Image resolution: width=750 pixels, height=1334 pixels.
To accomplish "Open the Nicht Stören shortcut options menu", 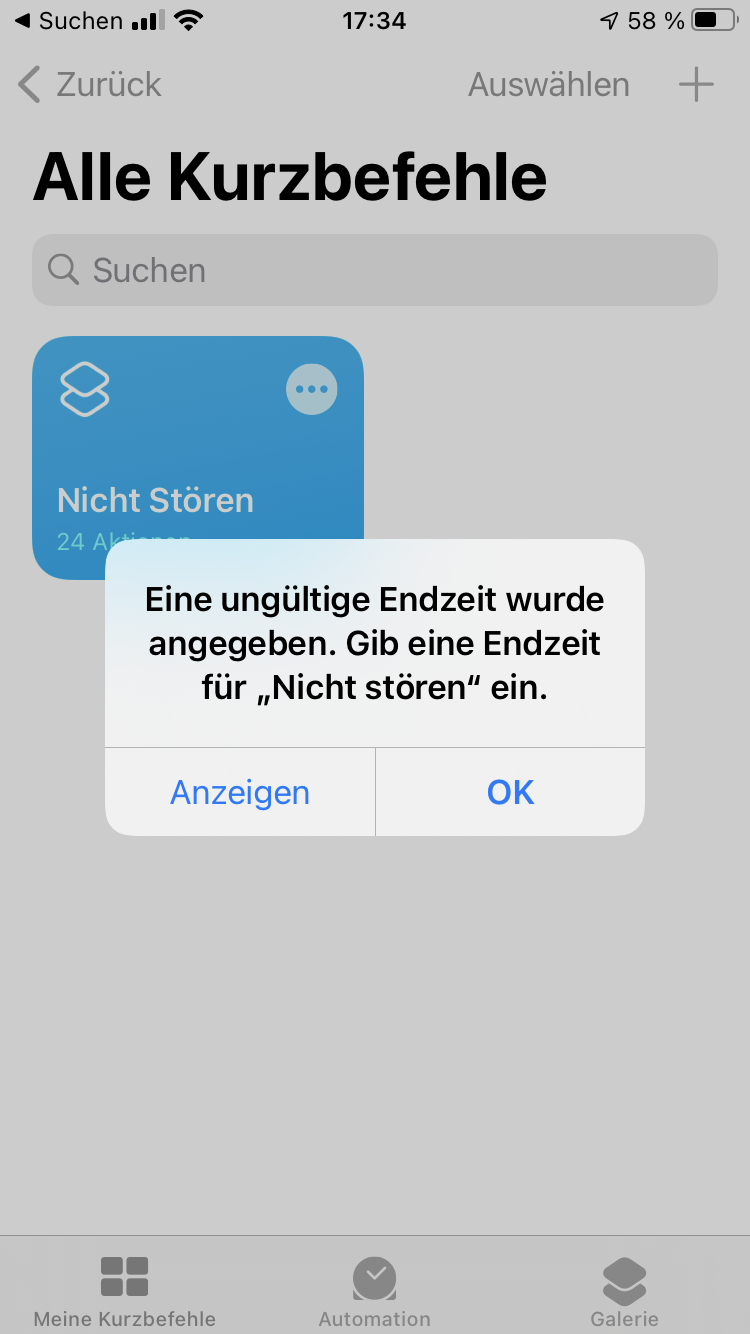I will point(311,389).
